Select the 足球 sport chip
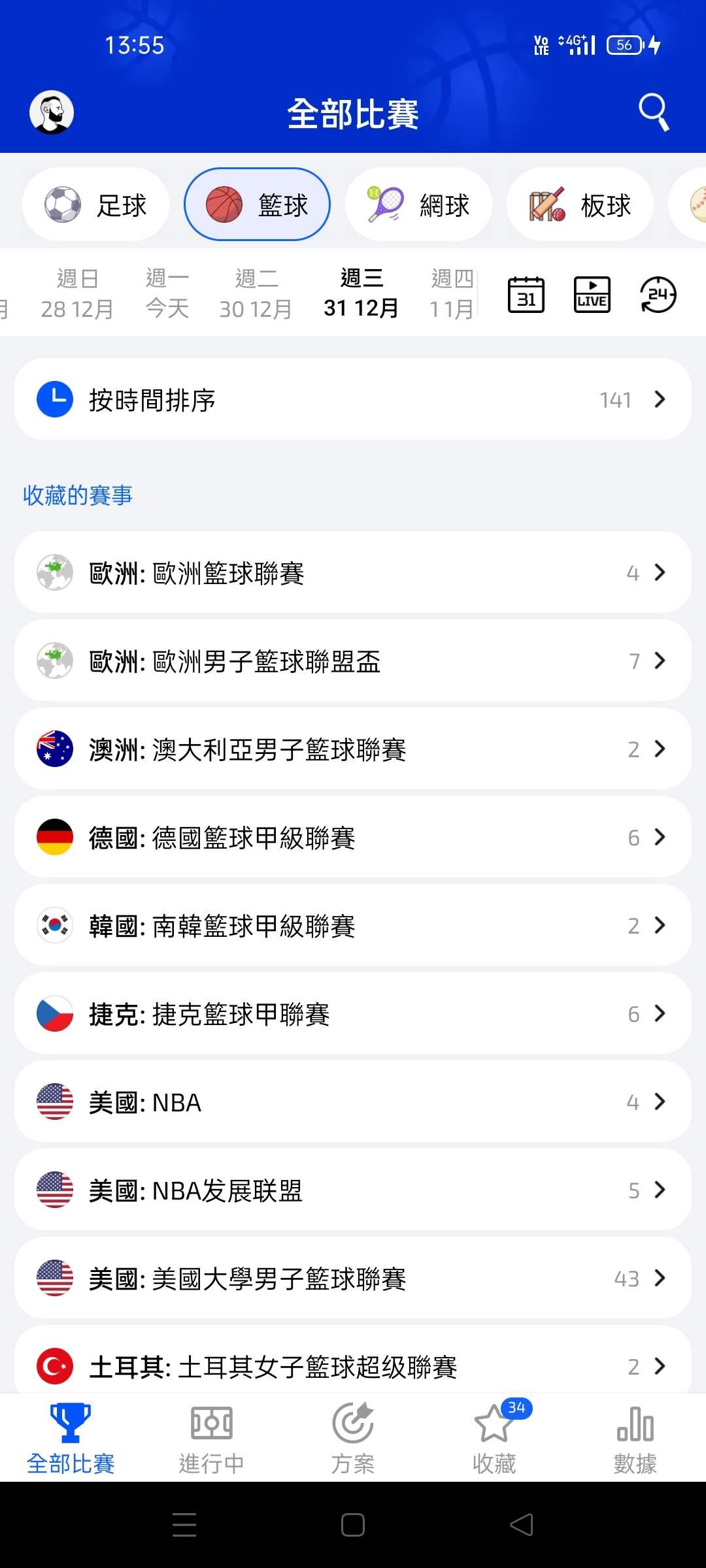Screen dimensions: 706x1568 96,205
